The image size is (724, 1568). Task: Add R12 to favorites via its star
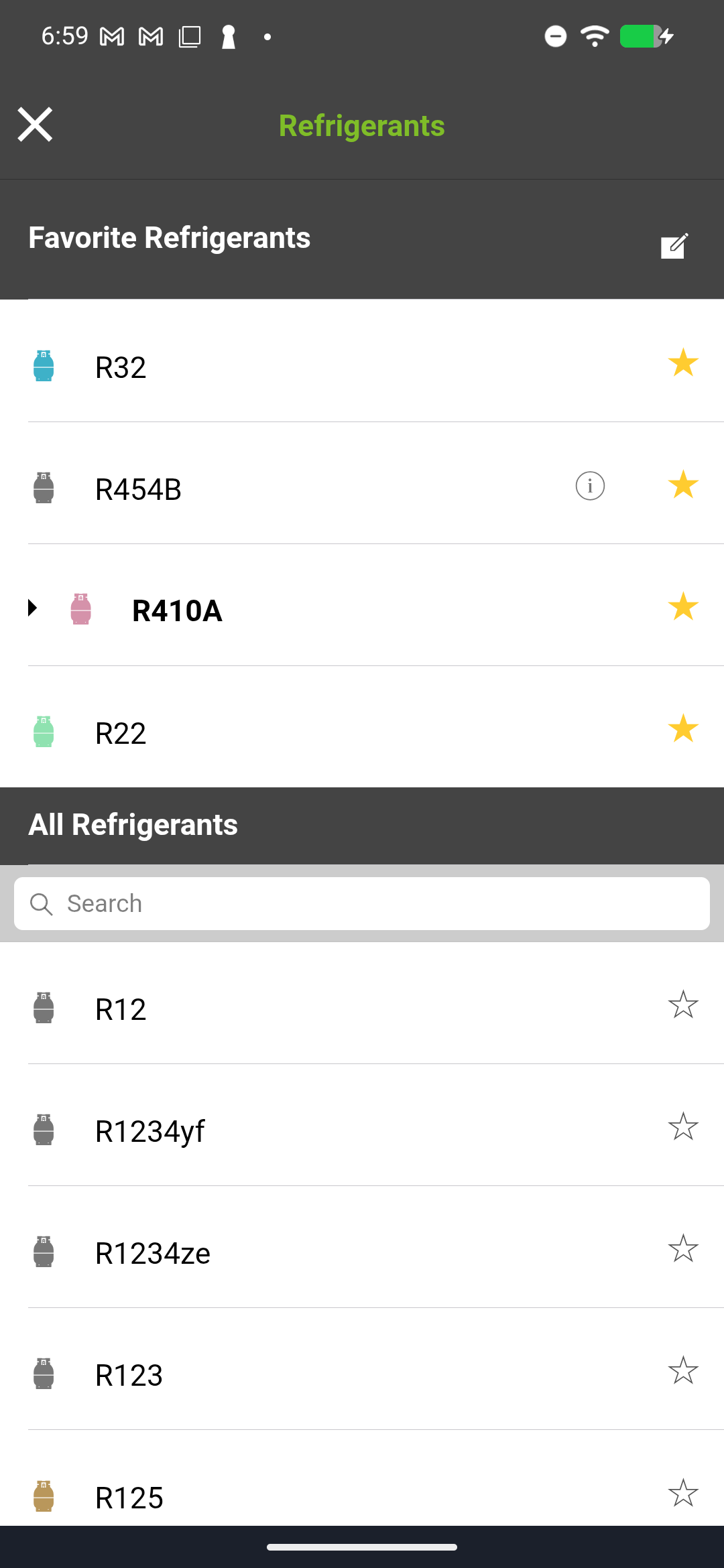683,1005
